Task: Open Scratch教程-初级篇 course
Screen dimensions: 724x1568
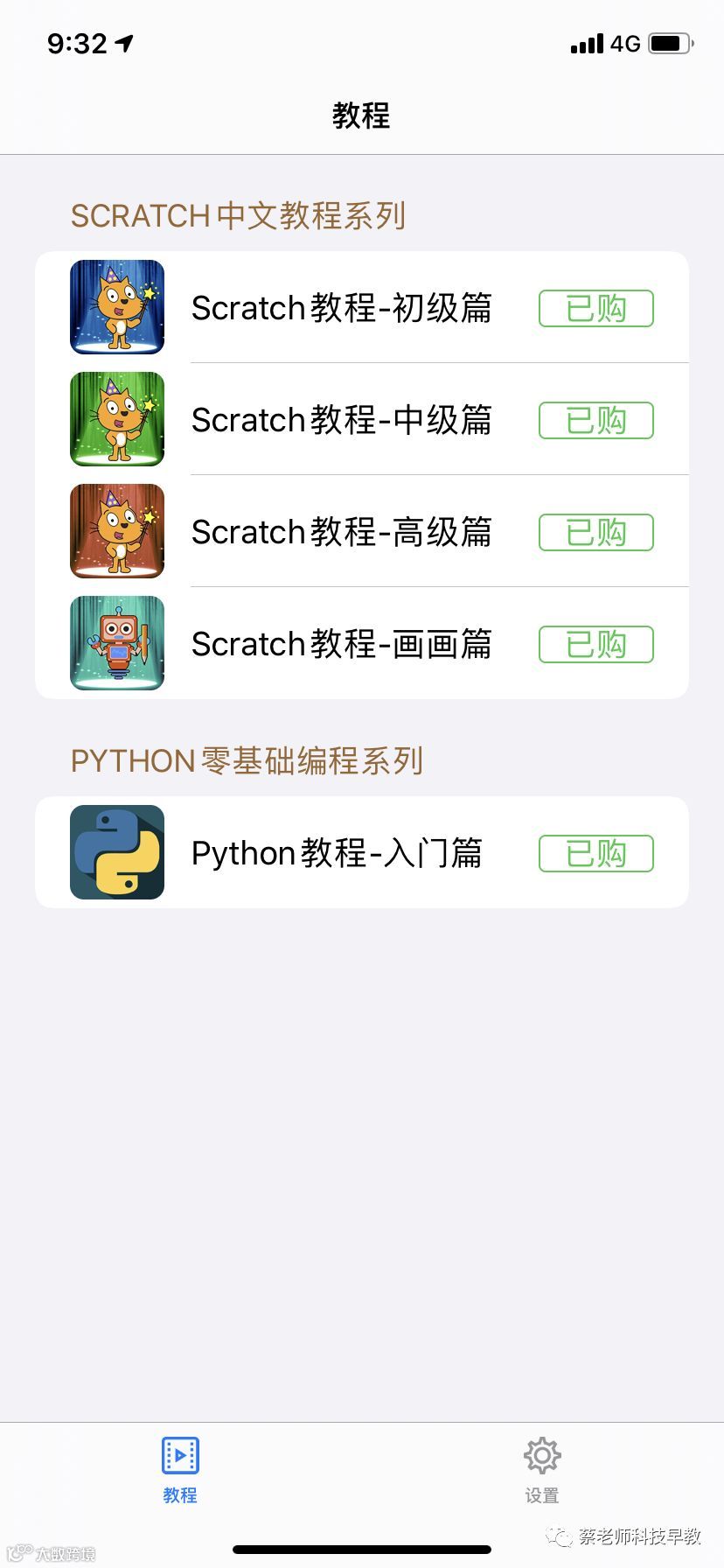Action: pyautogui.click(x=341, y=308)
